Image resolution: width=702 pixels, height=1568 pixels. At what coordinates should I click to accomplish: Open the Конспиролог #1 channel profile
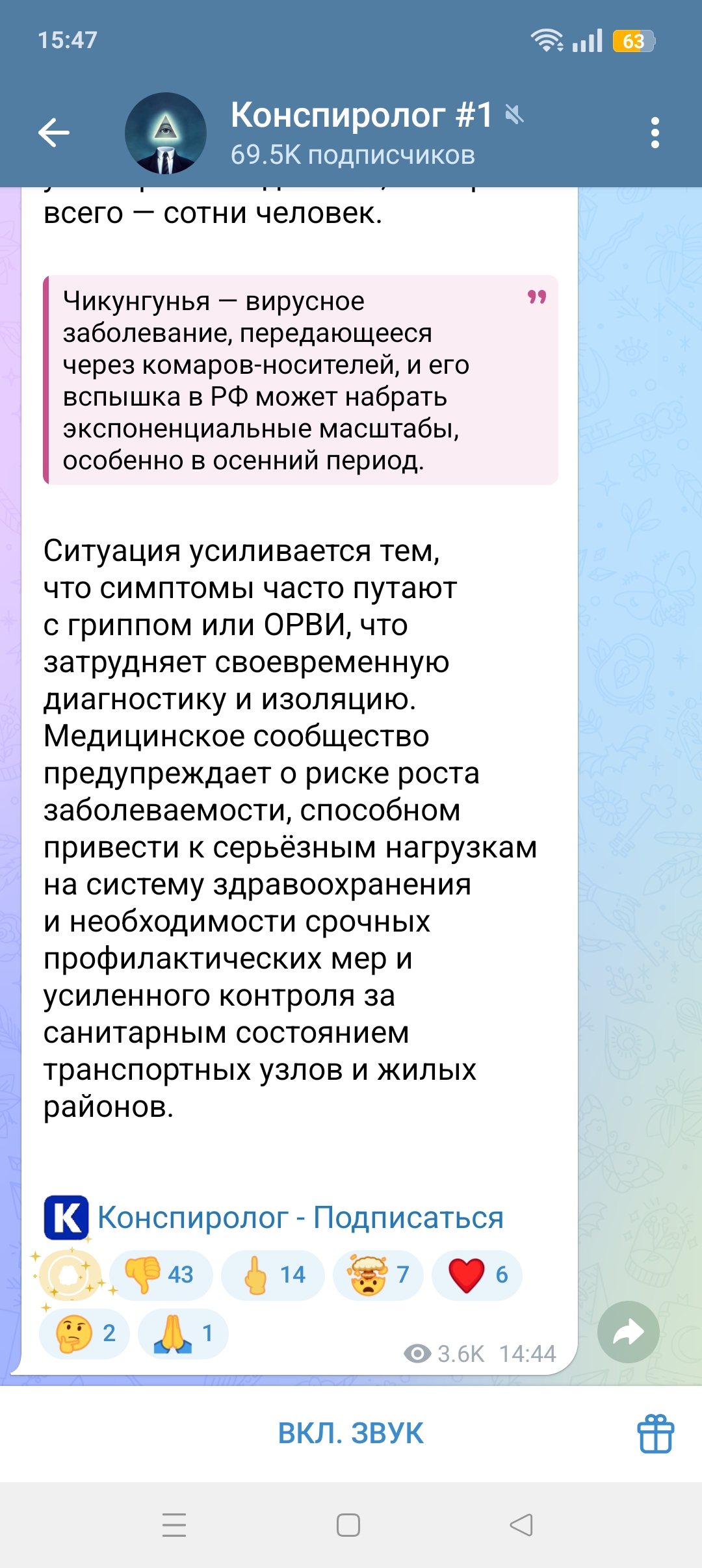tap(354, 133)
